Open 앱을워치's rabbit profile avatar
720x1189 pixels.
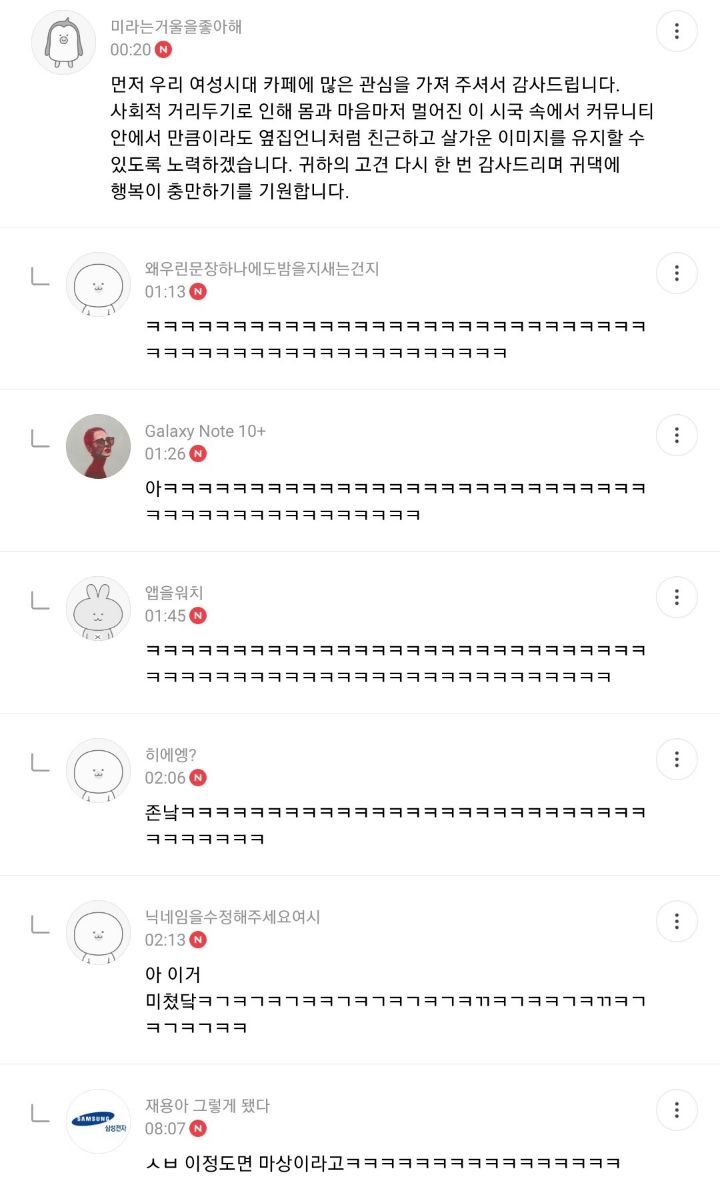click(x=98, y=608)
